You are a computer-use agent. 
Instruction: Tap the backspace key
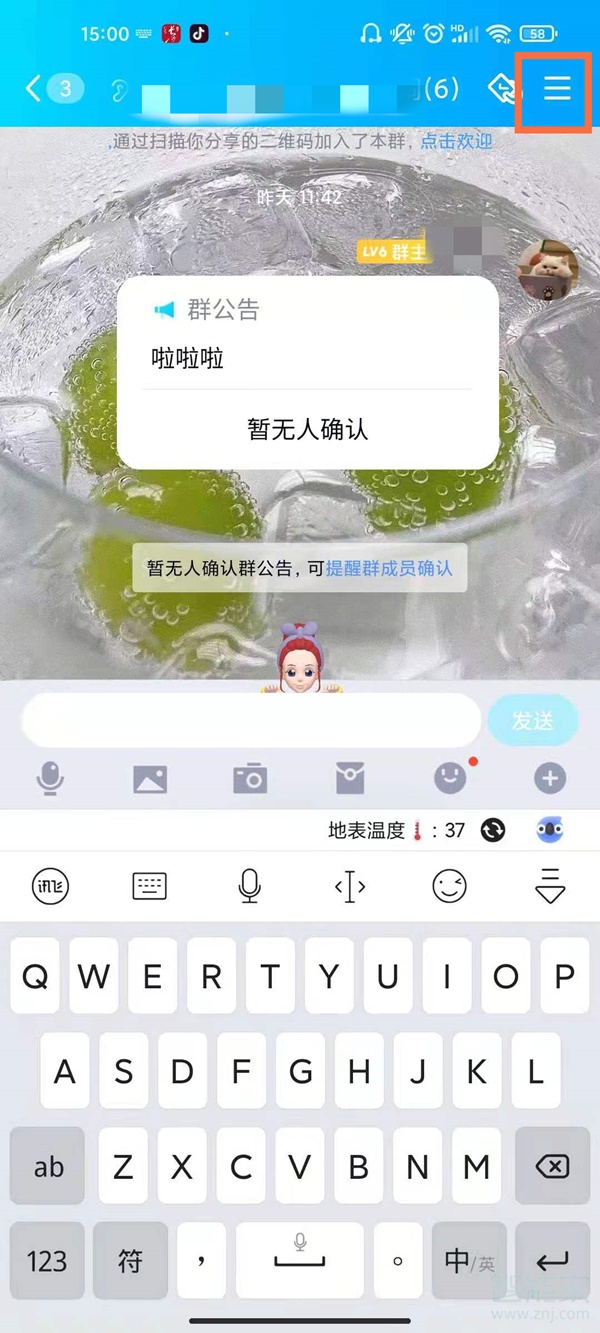pyautogui.click(x=552, y=1166)
